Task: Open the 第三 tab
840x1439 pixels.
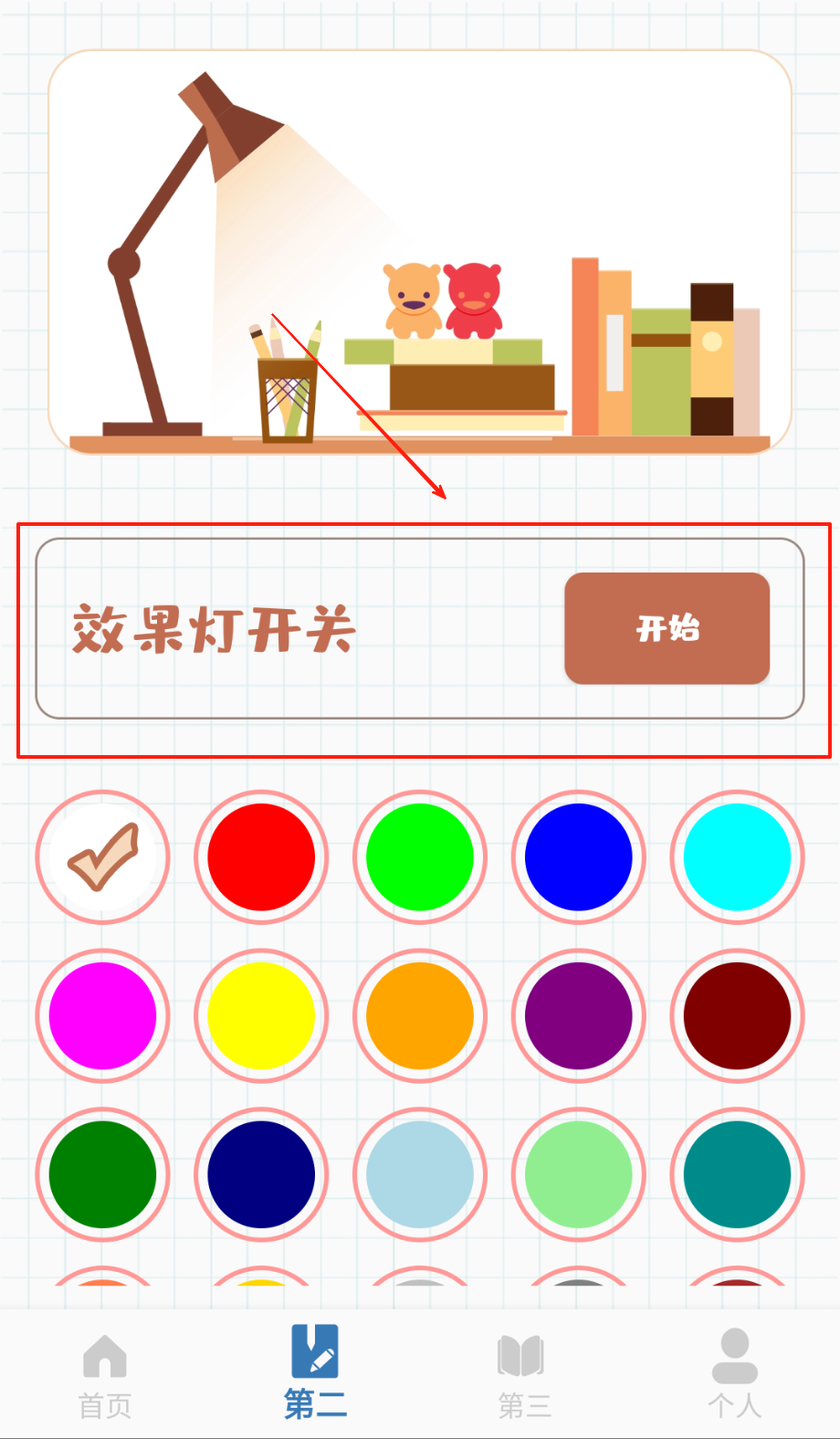Action: tap(524, 1376)
